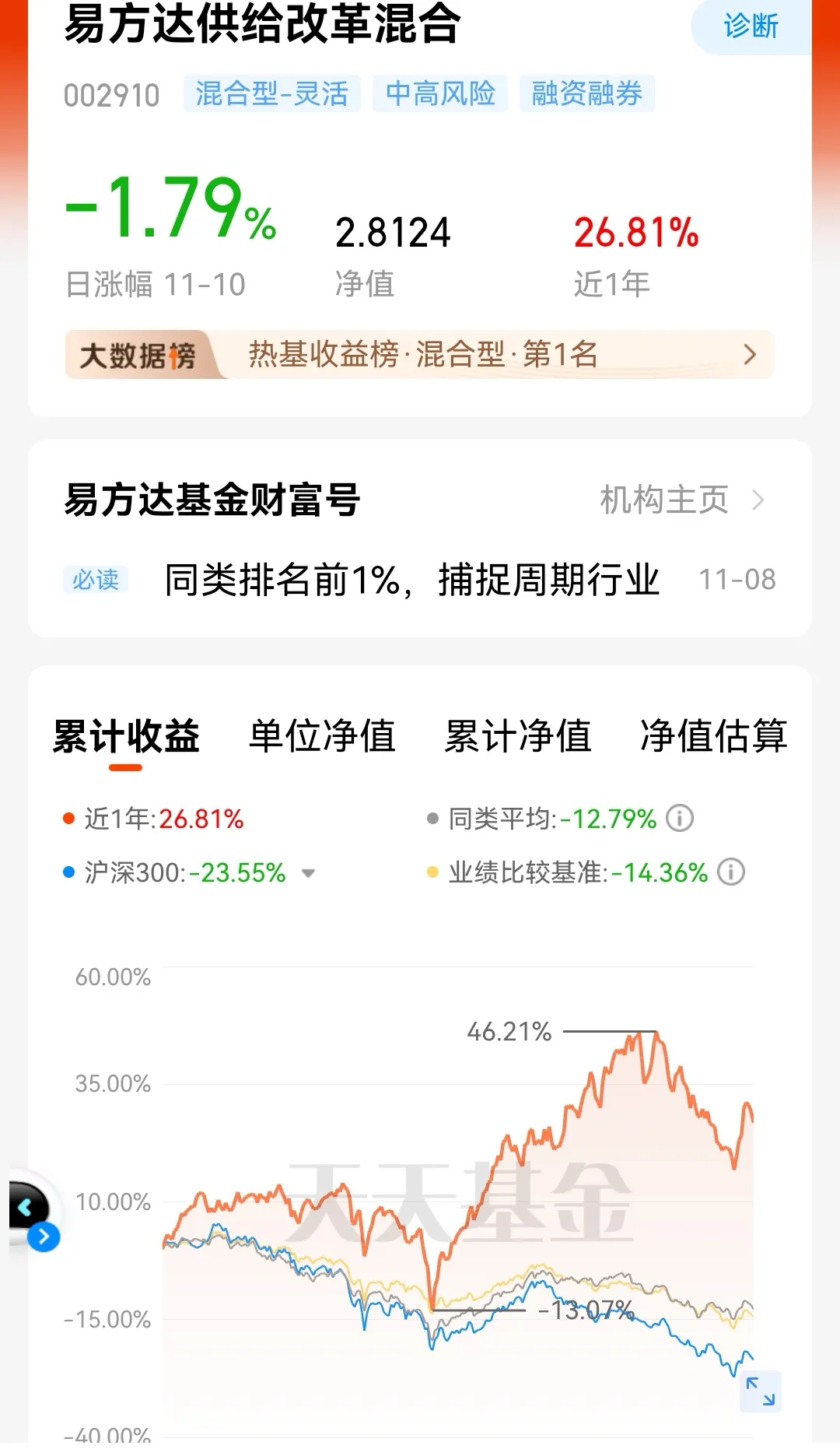This screenshot has width=840, height=1449.
Task: Open the 融资融券 tag
Action: 587,94
